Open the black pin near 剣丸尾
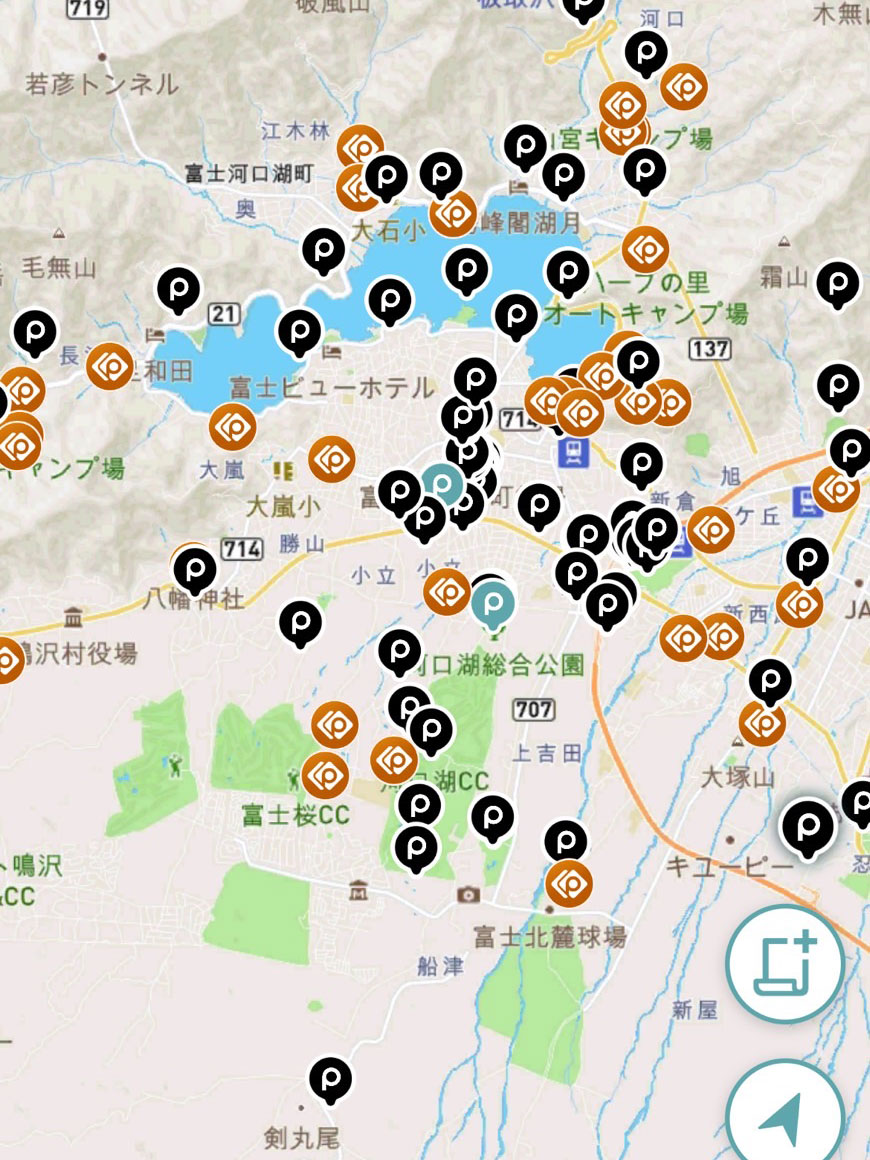The width and height of the screenshot is (870, 1160). click(x=330, y=1079)
